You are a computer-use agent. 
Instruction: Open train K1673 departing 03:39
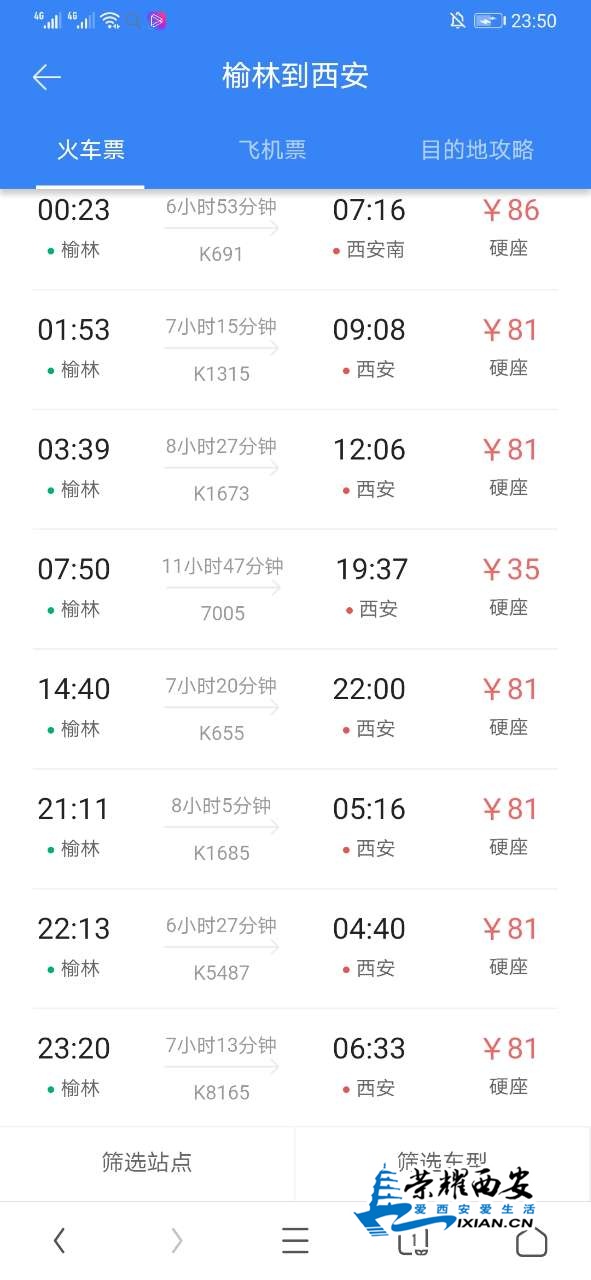tap(295, 470)
